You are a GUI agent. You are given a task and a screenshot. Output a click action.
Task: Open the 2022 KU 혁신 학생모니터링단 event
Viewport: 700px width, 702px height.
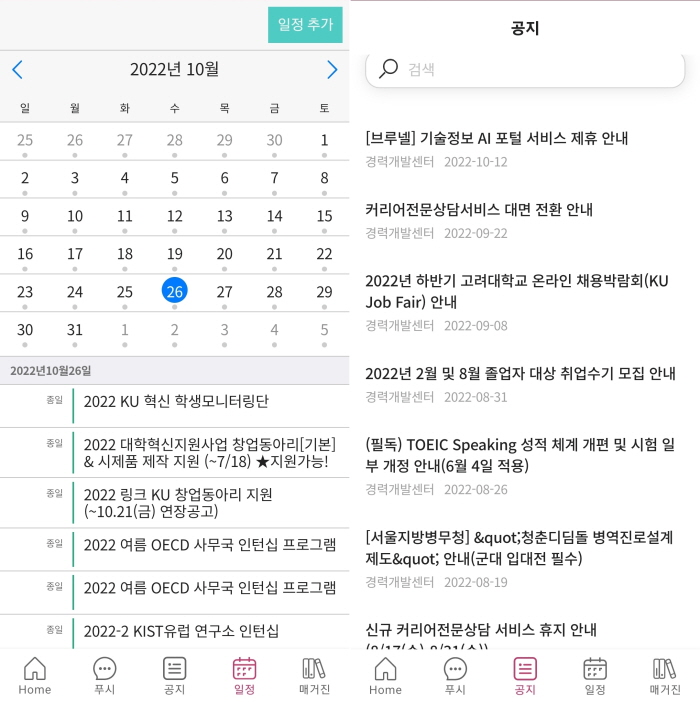(x=176, y=402)
